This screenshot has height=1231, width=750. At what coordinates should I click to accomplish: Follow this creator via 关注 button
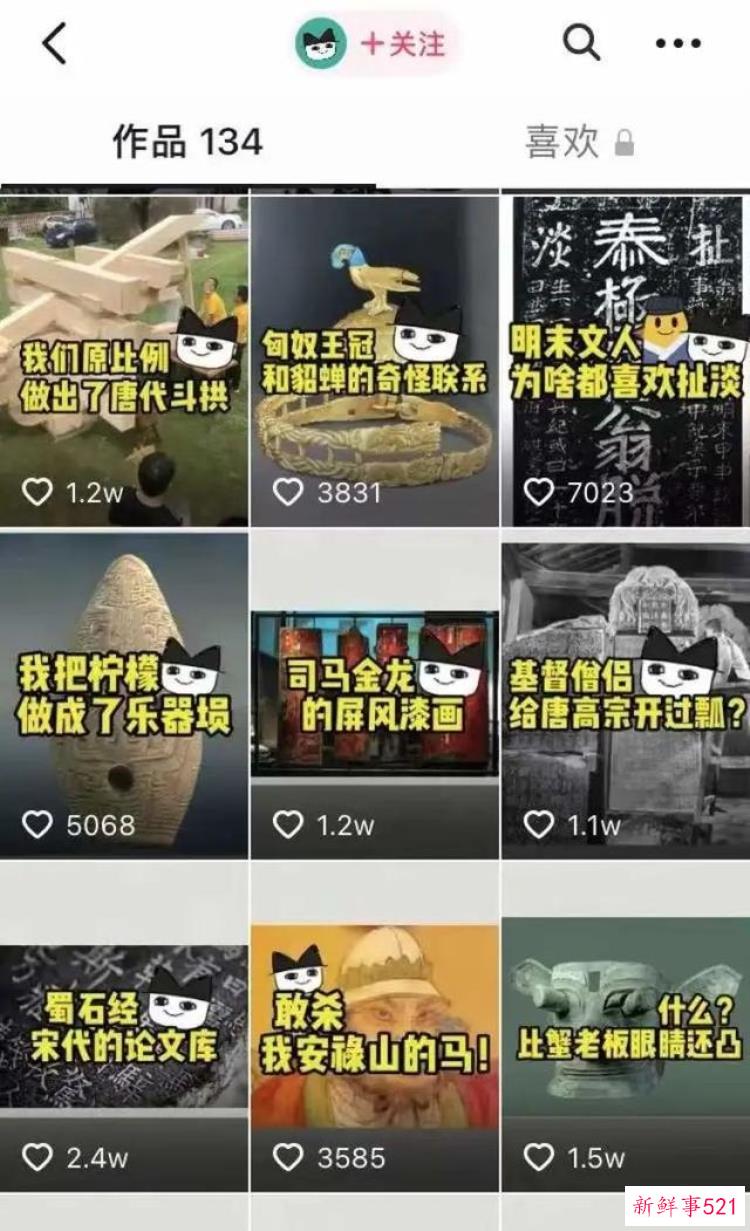pyautogui.click(x=402, y=44)
